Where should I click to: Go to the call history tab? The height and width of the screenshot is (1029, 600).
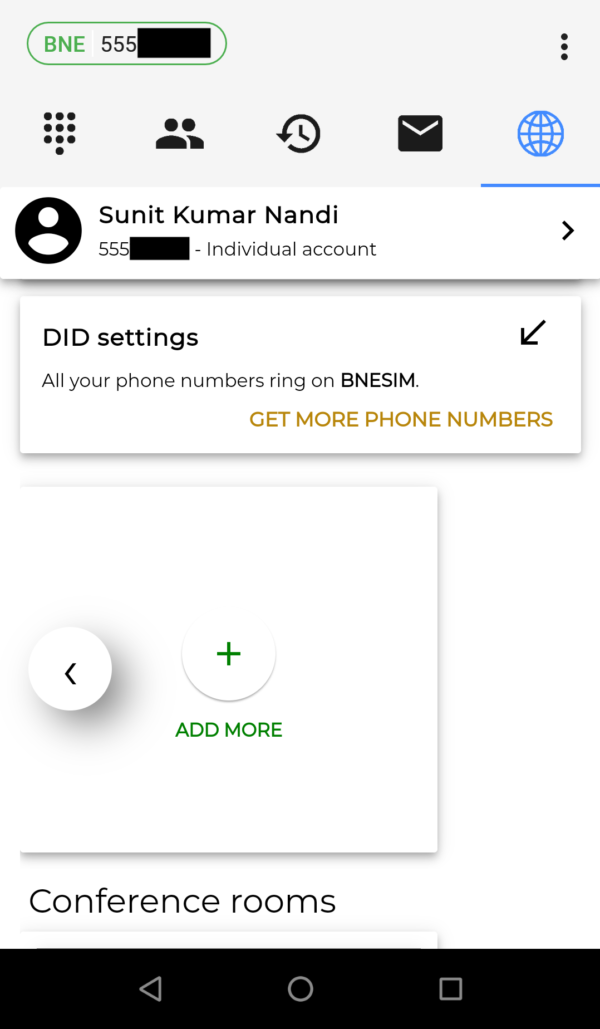coord(299,133)
